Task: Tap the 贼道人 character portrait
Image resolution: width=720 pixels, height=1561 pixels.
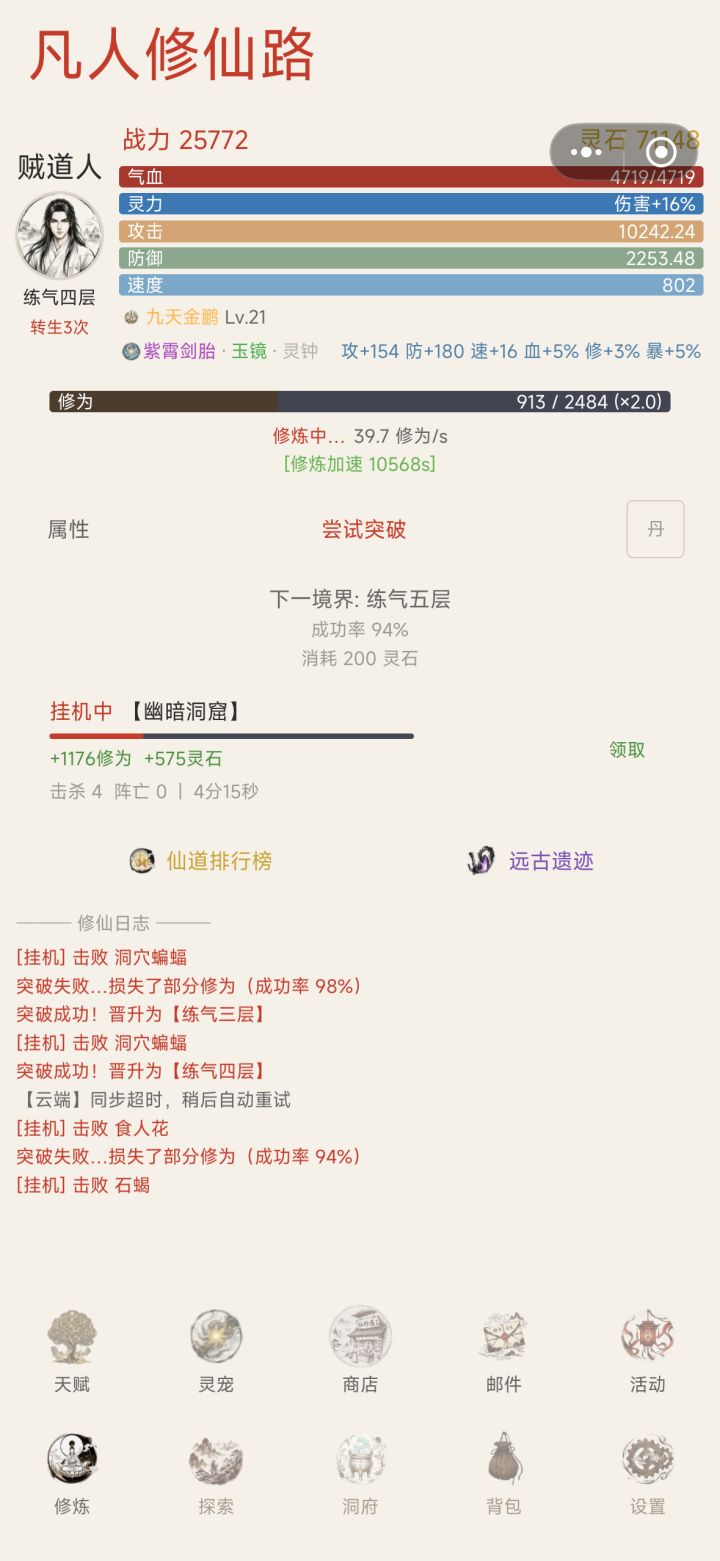Action: pos(58,235)
